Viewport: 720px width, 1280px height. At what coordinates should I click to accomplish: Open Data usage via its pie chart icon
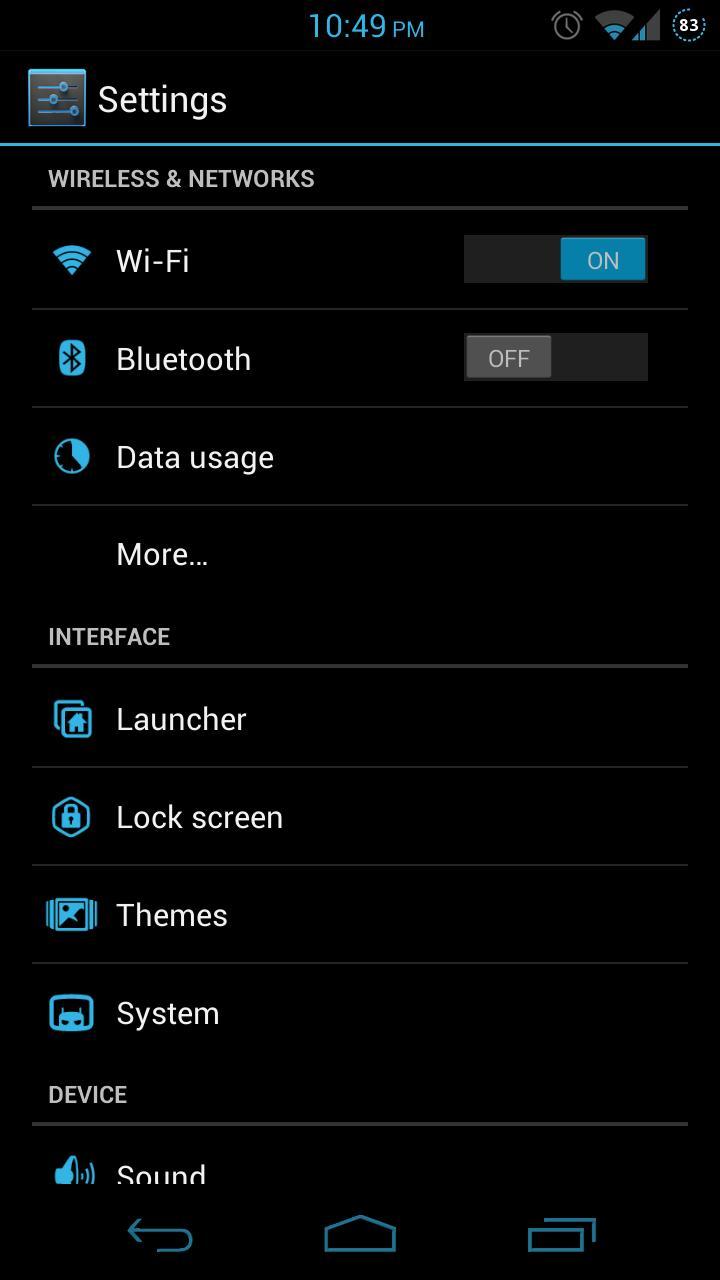pos(71,455)
